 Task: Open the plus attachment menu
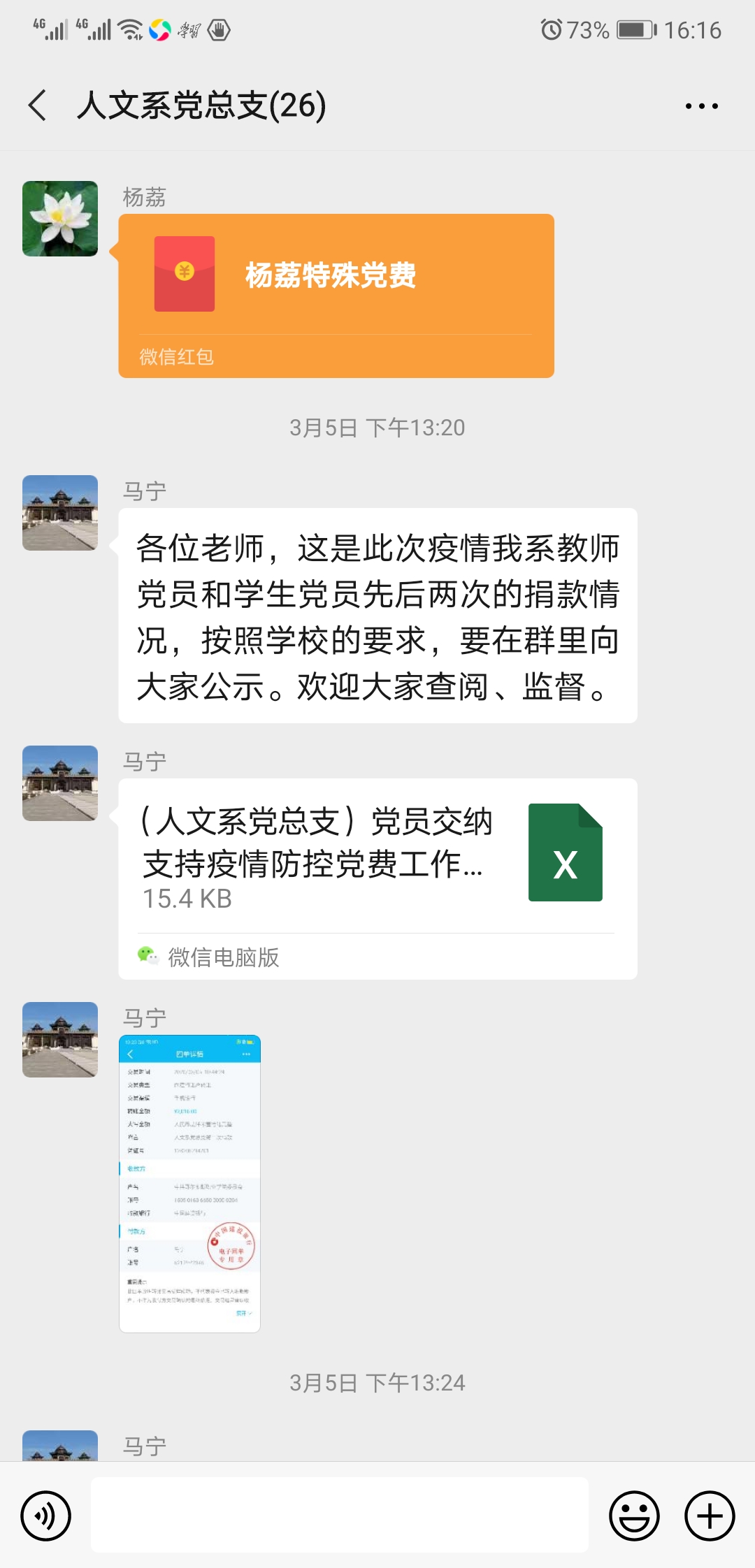coord(709,1516)
